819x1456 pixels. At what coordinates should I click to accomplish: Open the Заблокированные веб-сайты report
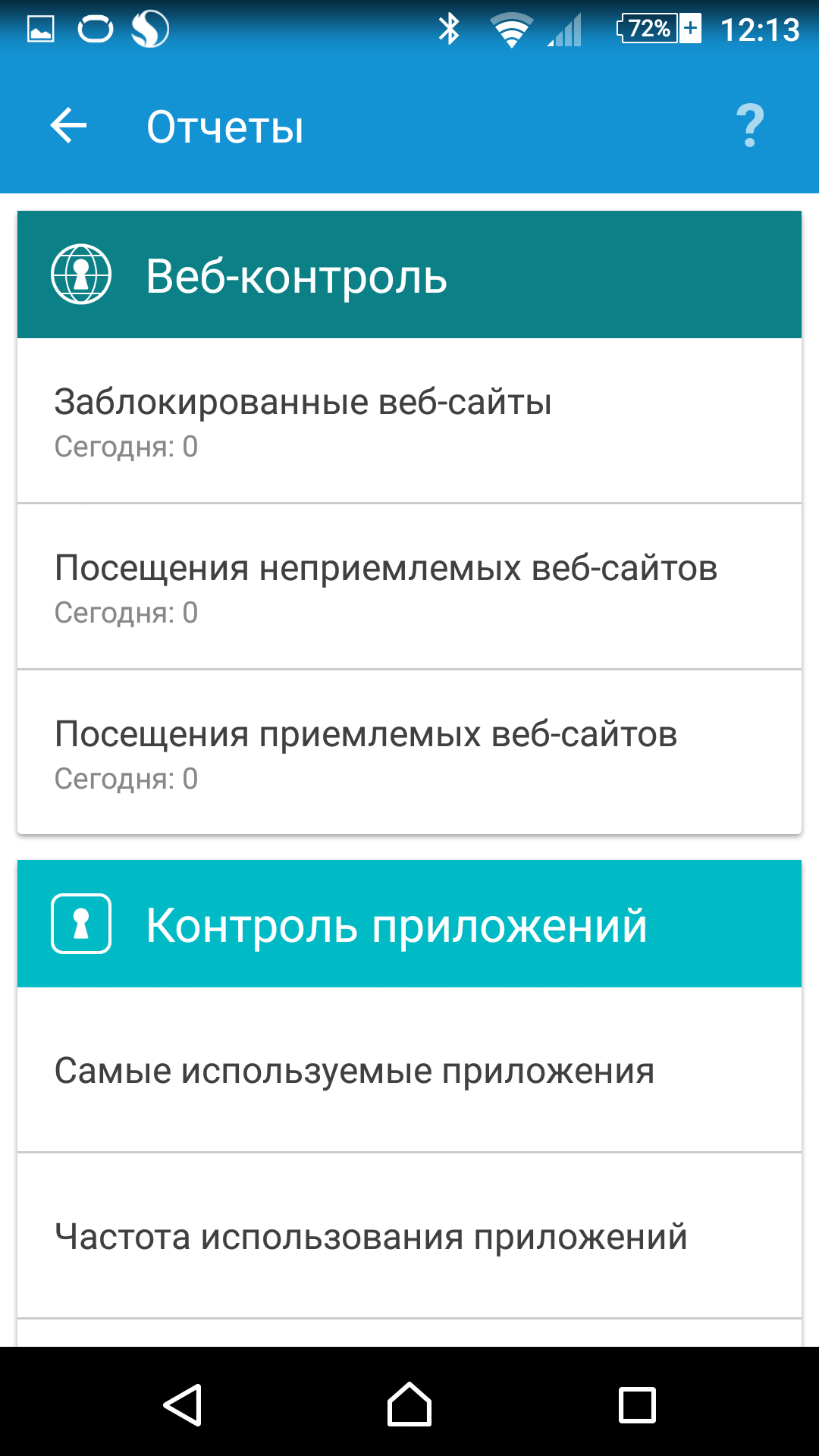pos(409,421)
